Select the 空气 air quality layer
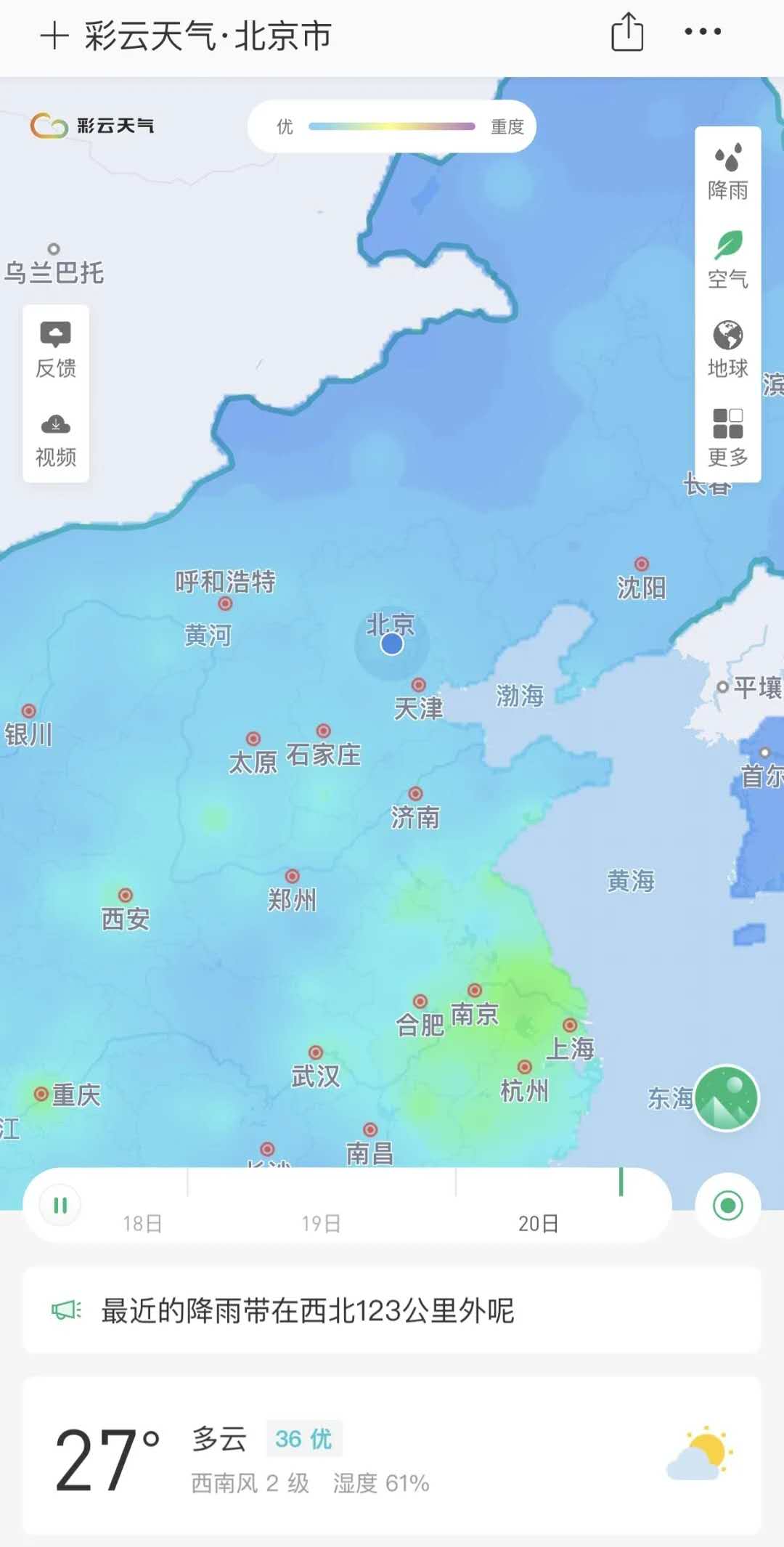The image size is (784, 1547). [x=727, y=260]
